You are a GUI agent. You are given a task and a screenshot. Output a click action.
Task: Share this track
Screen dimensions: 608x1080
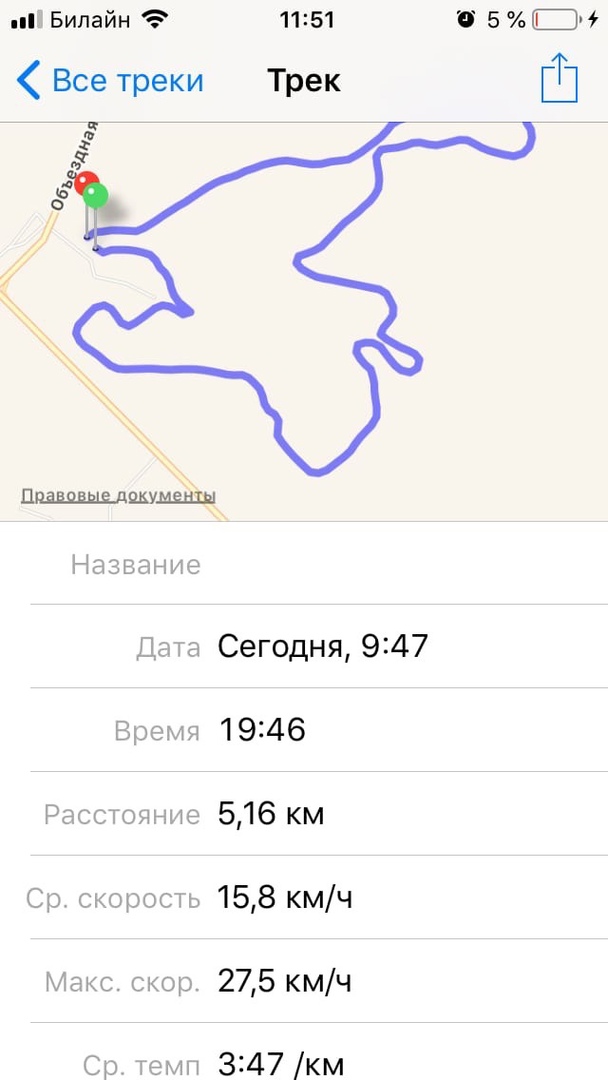559,78
